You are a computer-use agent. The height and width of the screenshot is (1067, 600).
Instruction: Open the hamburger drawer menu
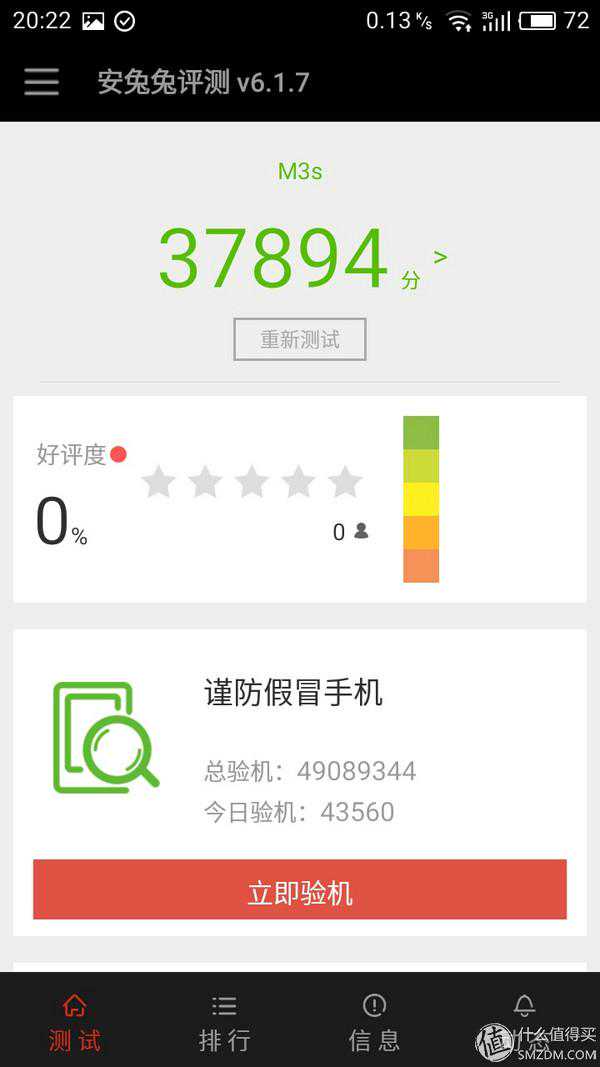point(41,82)
